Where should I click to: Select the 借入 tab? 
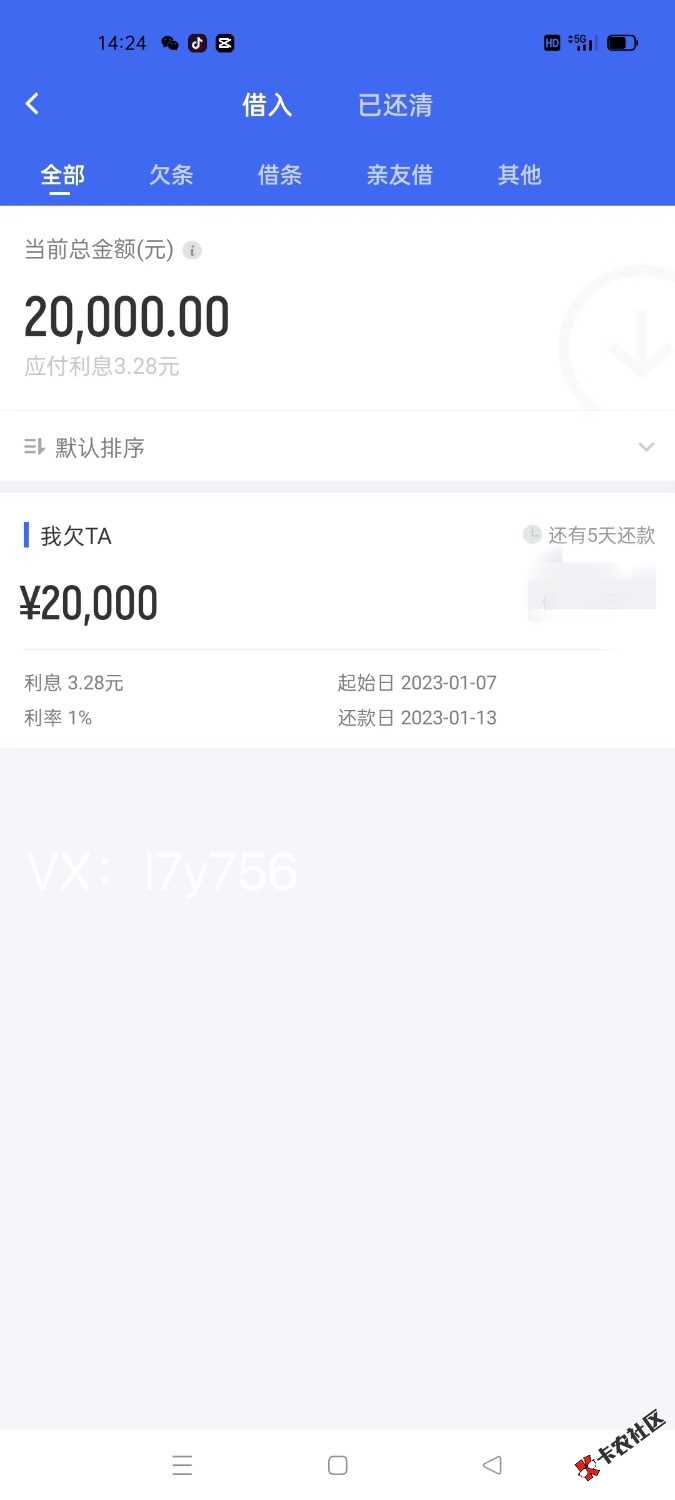(267, 105)
